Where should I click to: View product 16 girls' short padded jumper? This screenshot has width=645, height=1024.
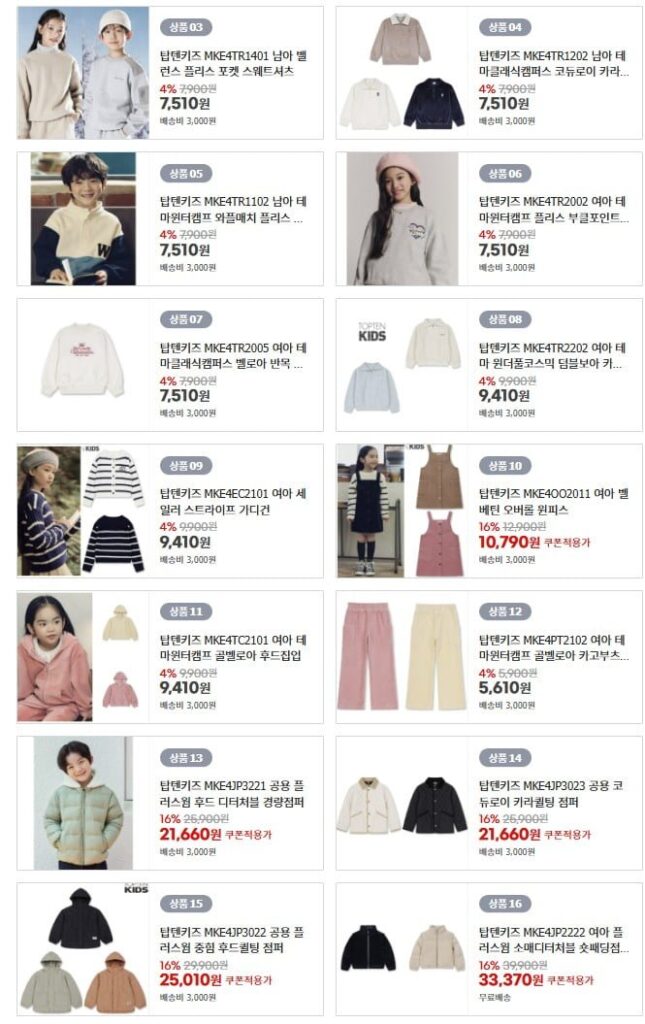(553, 940)
